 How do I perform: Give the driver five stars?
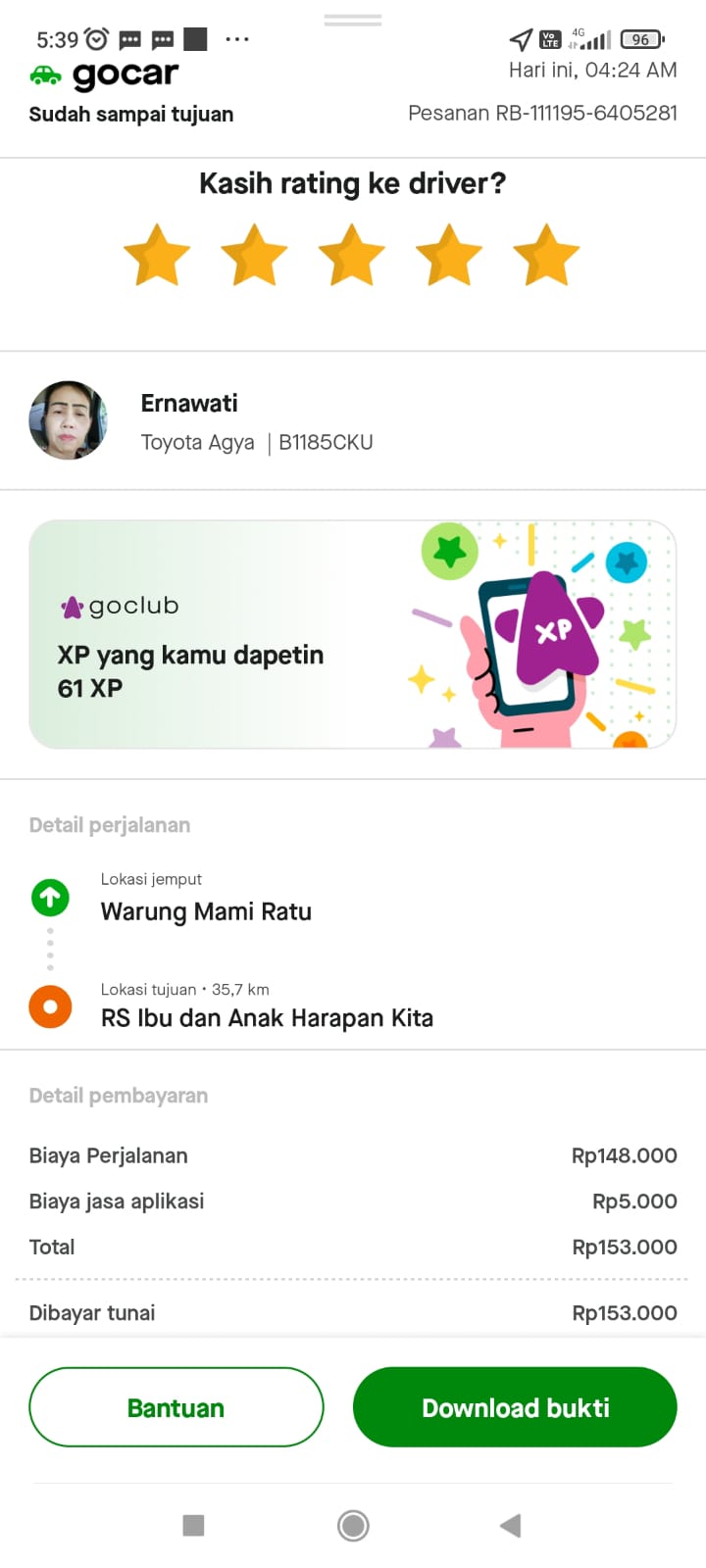(546, 255)
